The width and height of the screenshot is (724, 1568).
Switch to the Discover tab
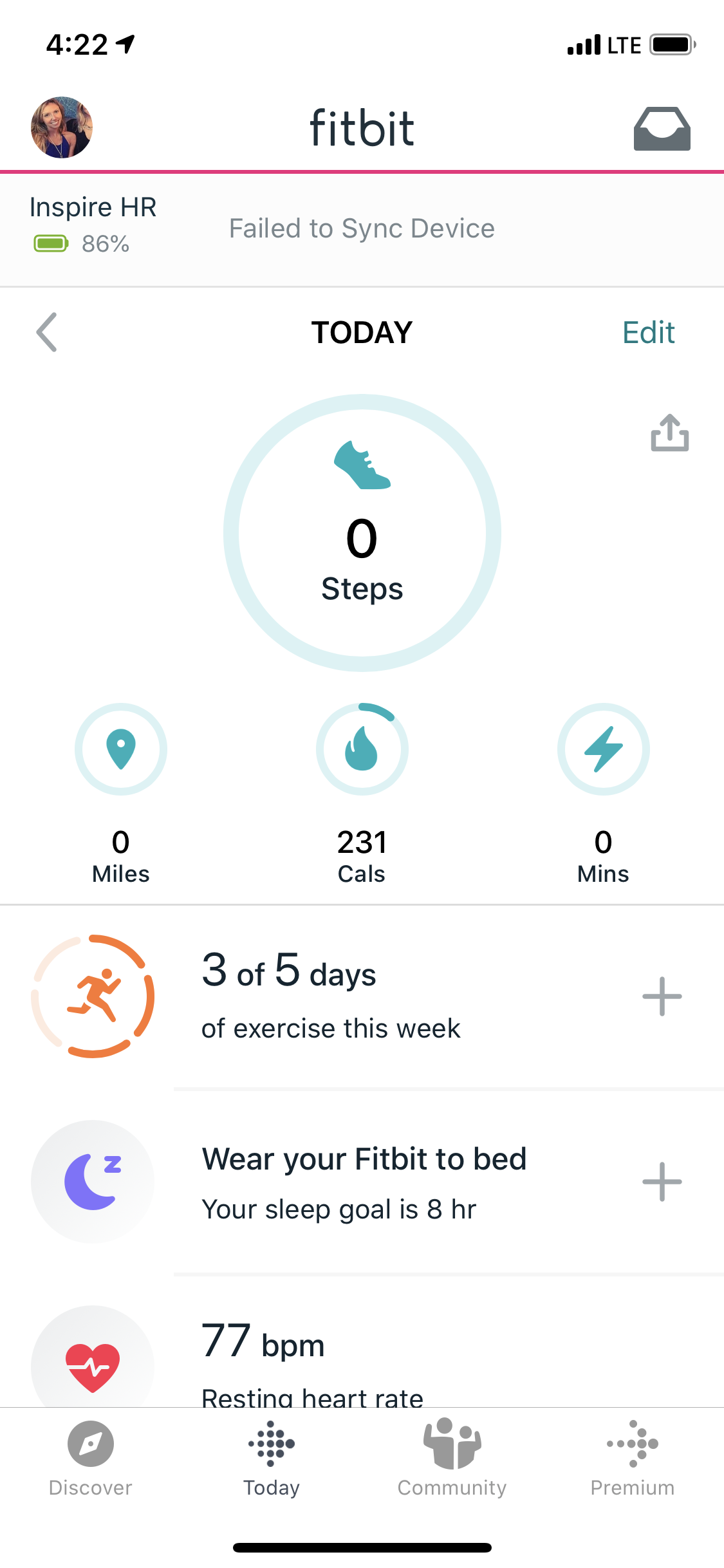point(91,1459)
